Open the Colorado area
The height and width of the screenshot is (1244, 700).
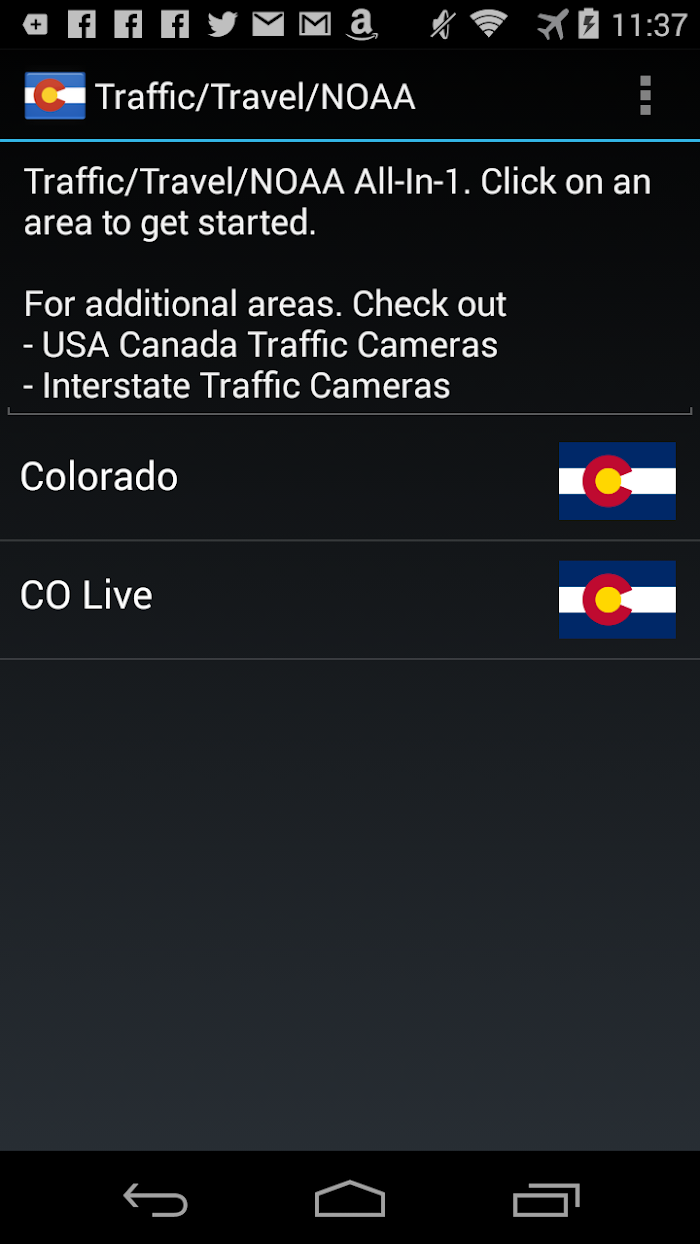point(350,478)
